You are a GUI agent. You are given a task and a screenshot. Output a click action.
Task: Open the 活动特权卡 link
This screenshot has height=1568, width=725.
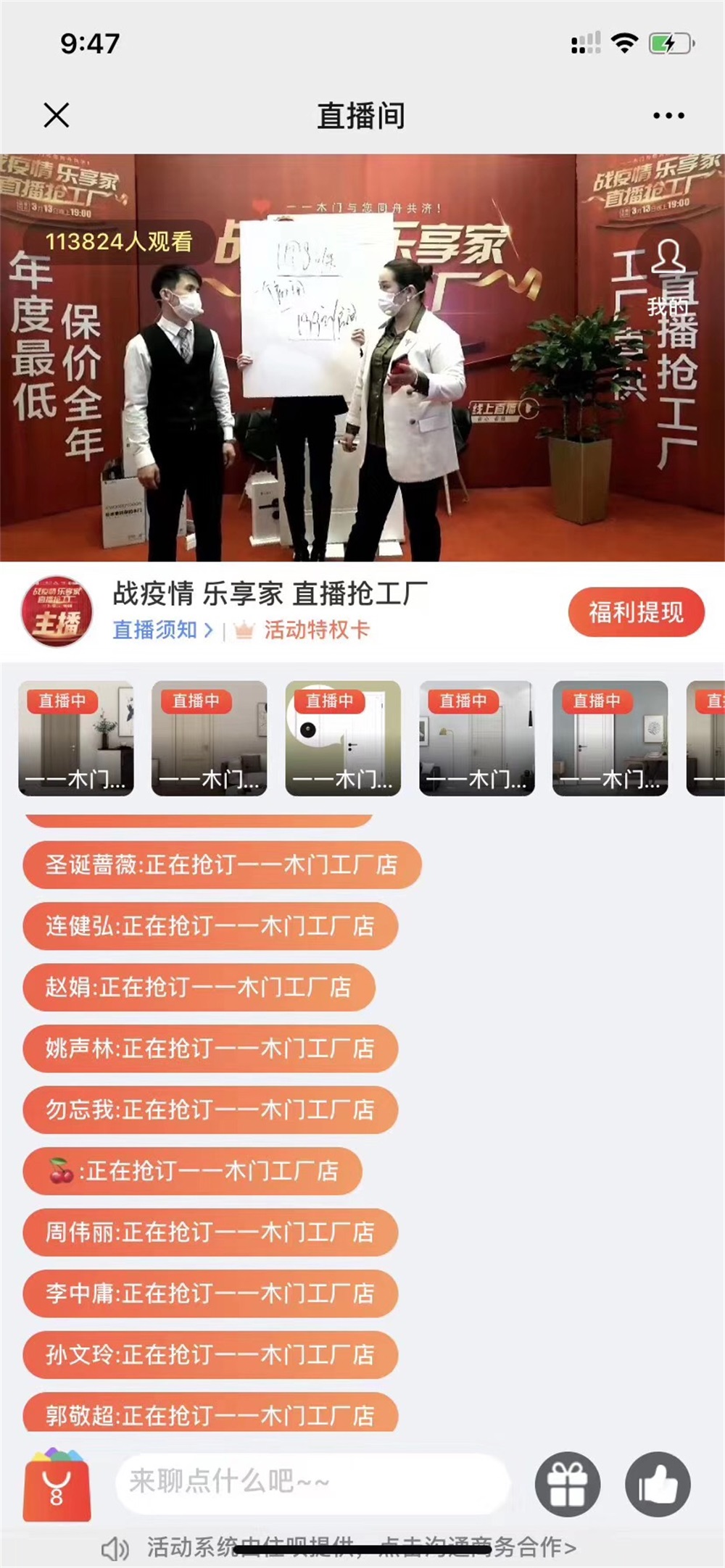click(315, 630)
